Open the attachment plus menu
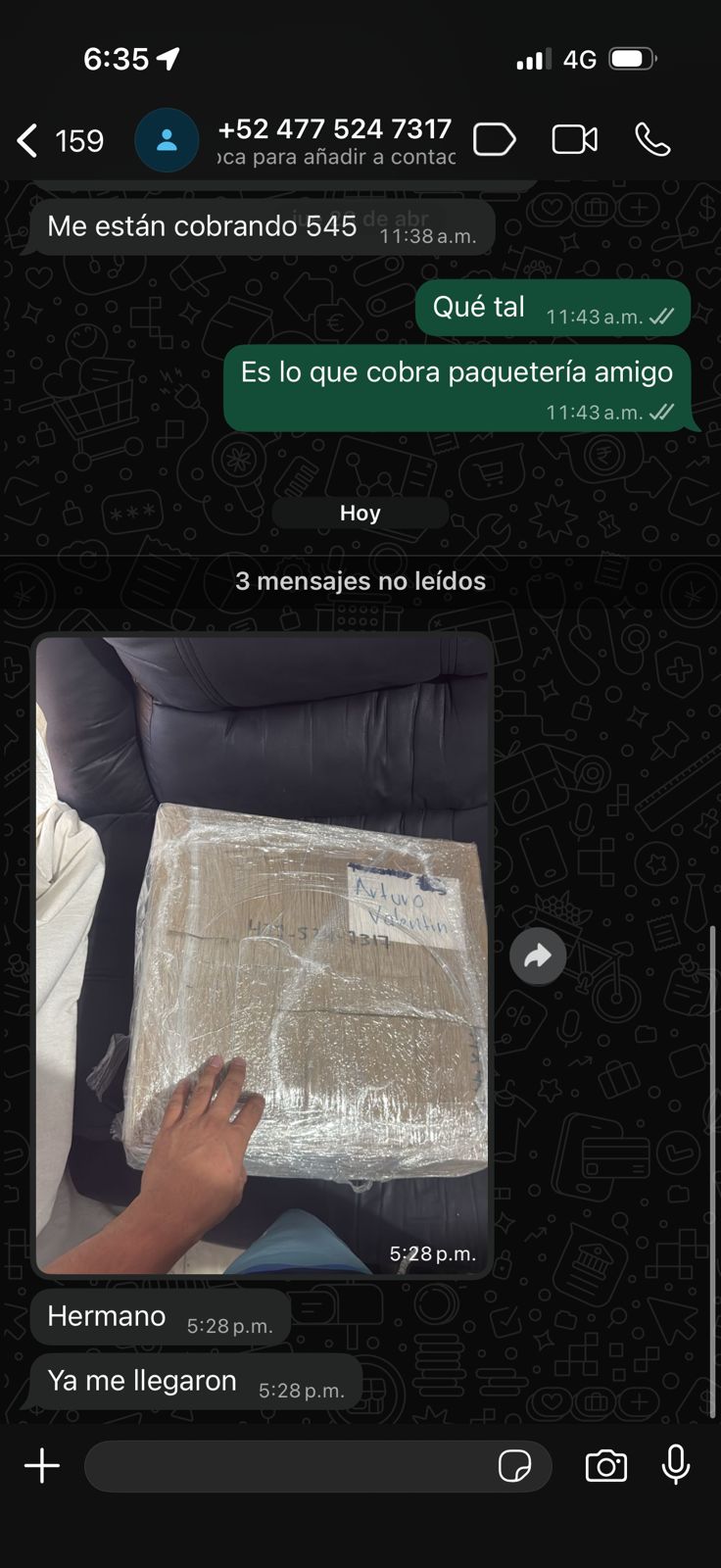The height and width of the screenshot is (1568, 721). pyautogui.click(x=42, y=1466)
